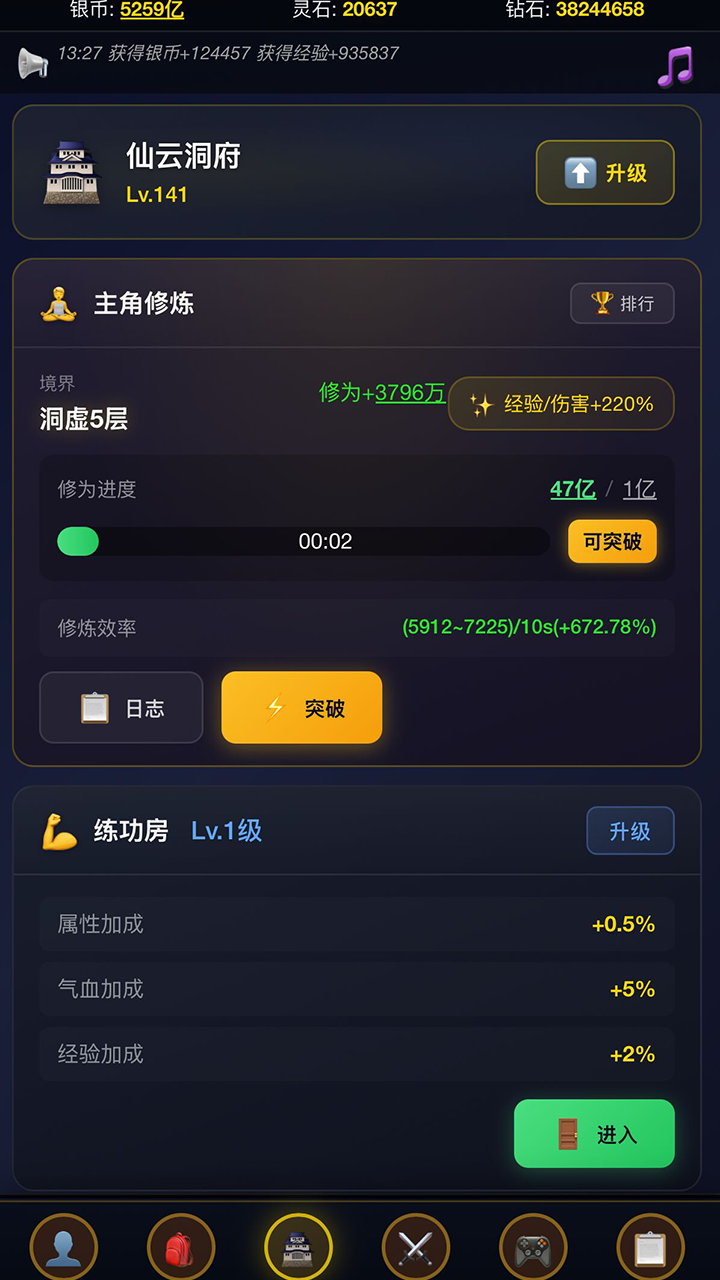Upgrade the 仙云洞府 cave dwelling

click(x=605, y=173)
